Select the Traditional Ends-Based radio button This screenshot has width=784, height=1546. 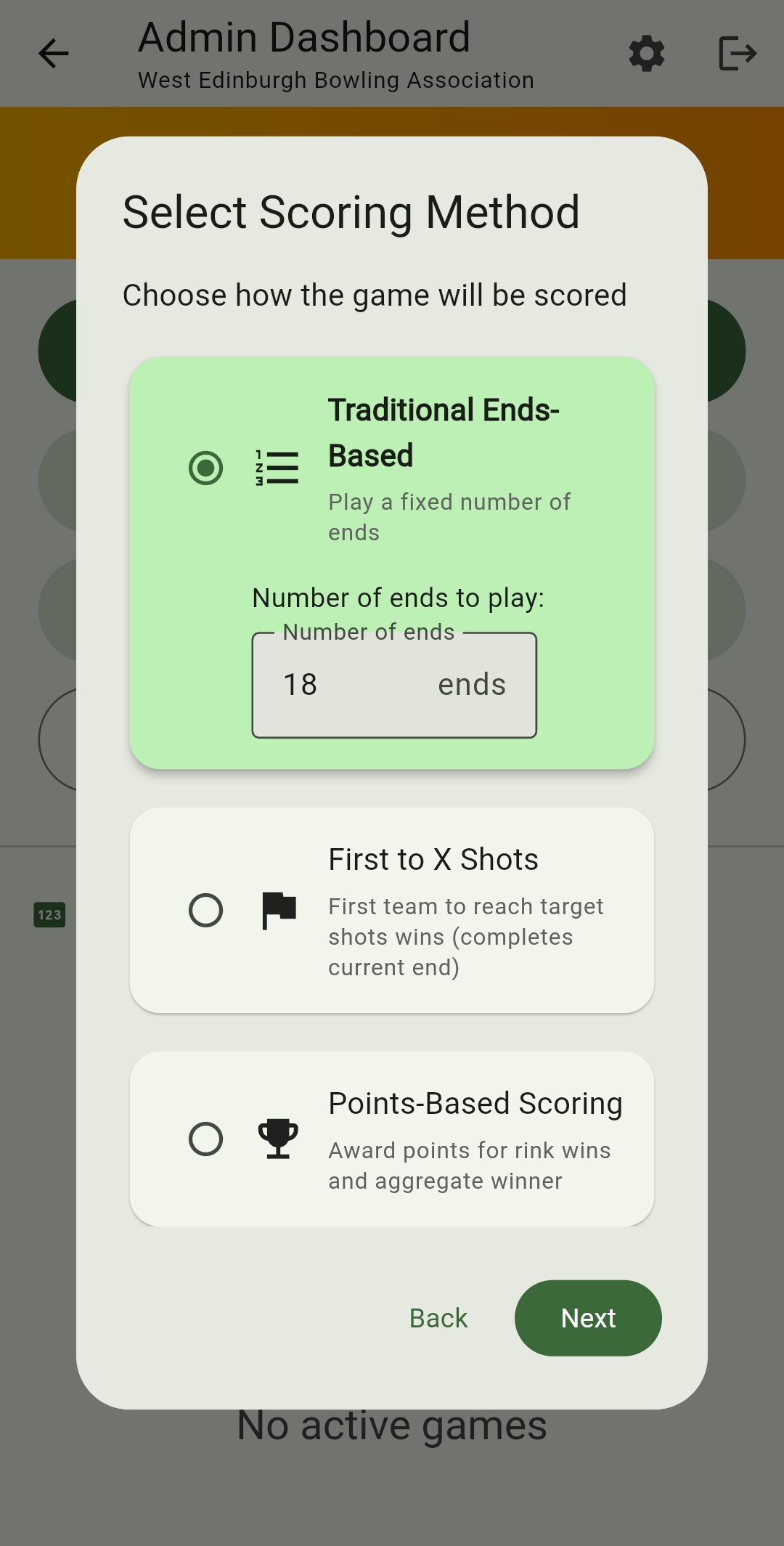tap(205, 468)
